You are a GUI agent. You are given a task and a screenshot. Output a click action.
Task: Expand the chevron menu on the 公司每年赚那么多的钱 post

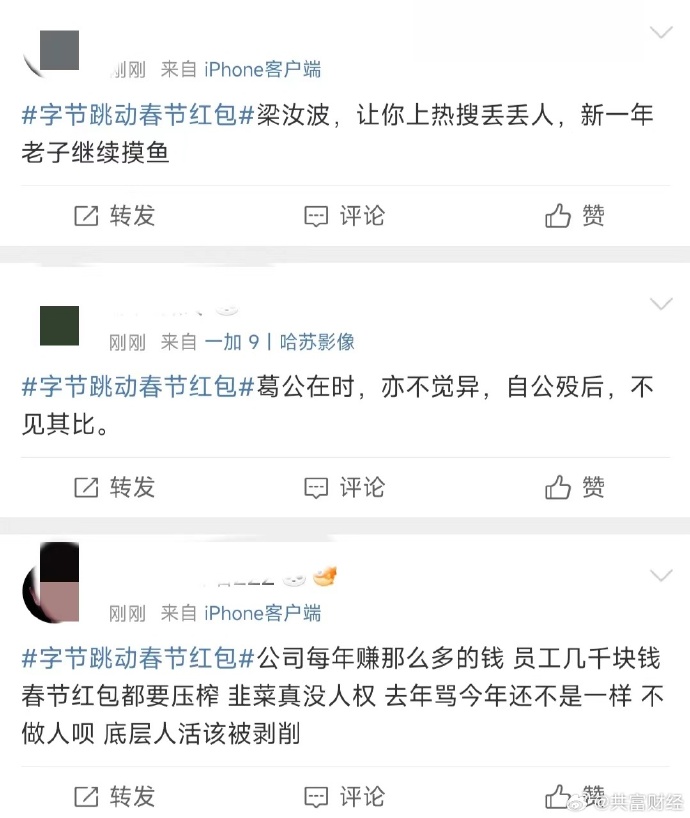[661, 575]
